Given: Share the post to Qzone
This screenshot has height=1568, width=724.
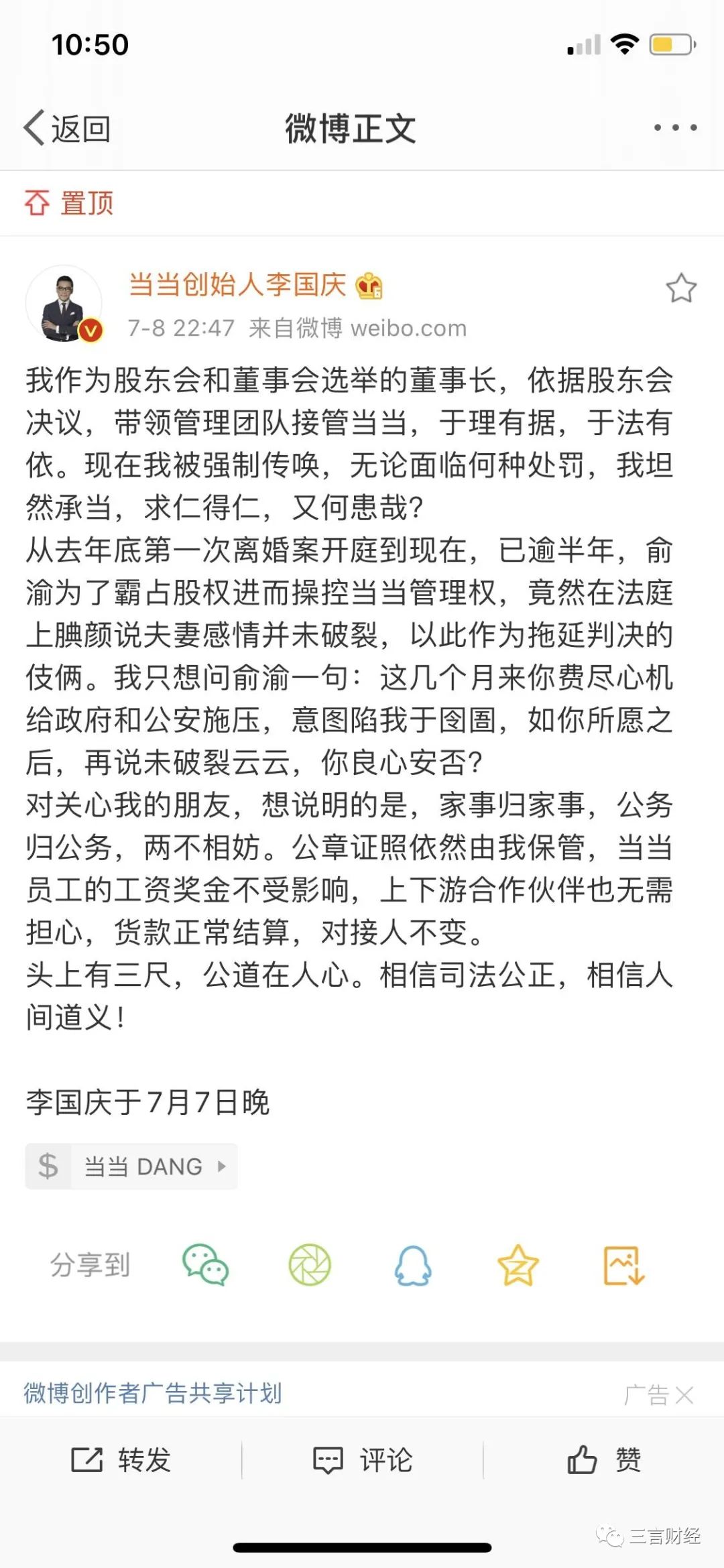Looking at the screenshot, I should pos(518,1265).
